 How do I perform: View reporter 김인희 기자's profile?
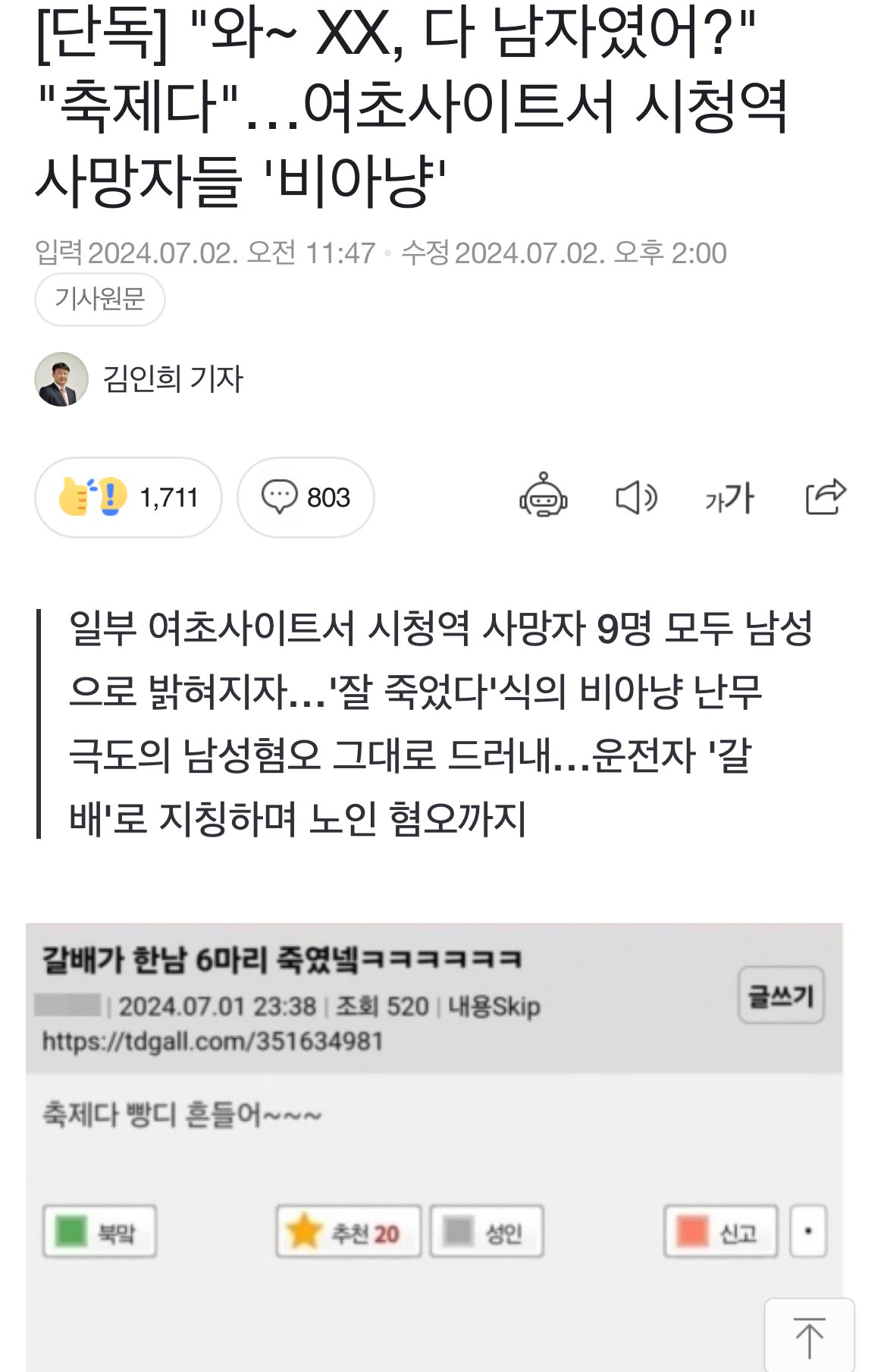[172, 379]
